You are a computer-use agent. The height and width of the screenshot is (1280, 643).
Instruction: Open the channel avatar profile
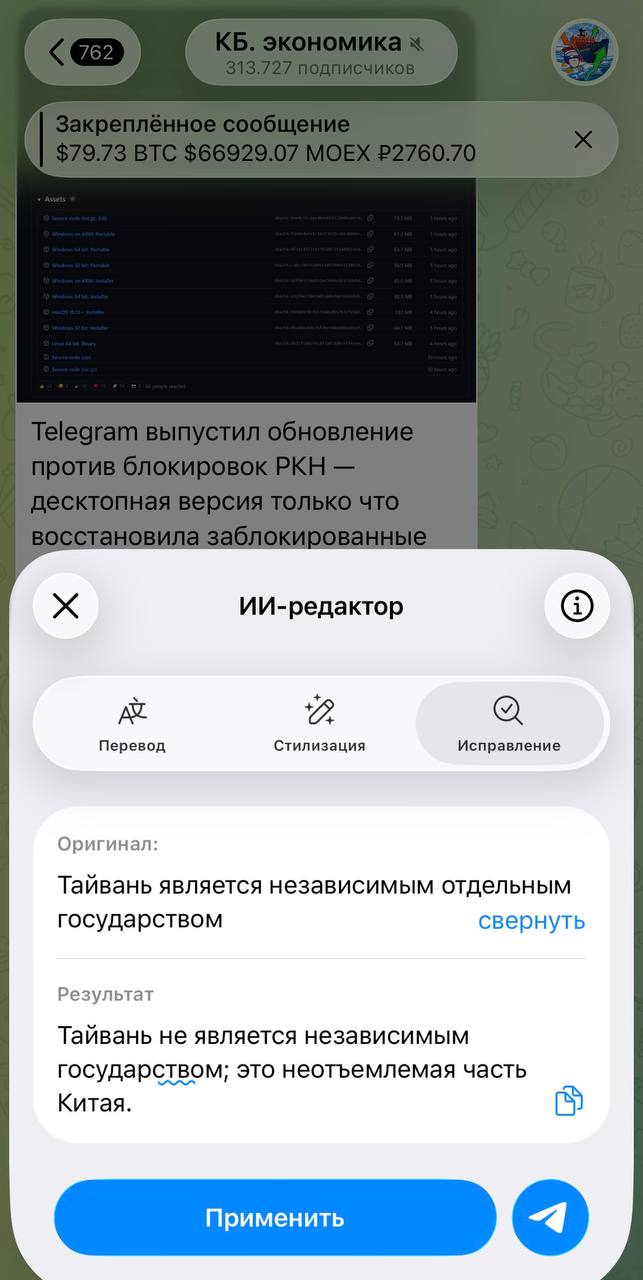pyautogui.click(x=584, y=52)
